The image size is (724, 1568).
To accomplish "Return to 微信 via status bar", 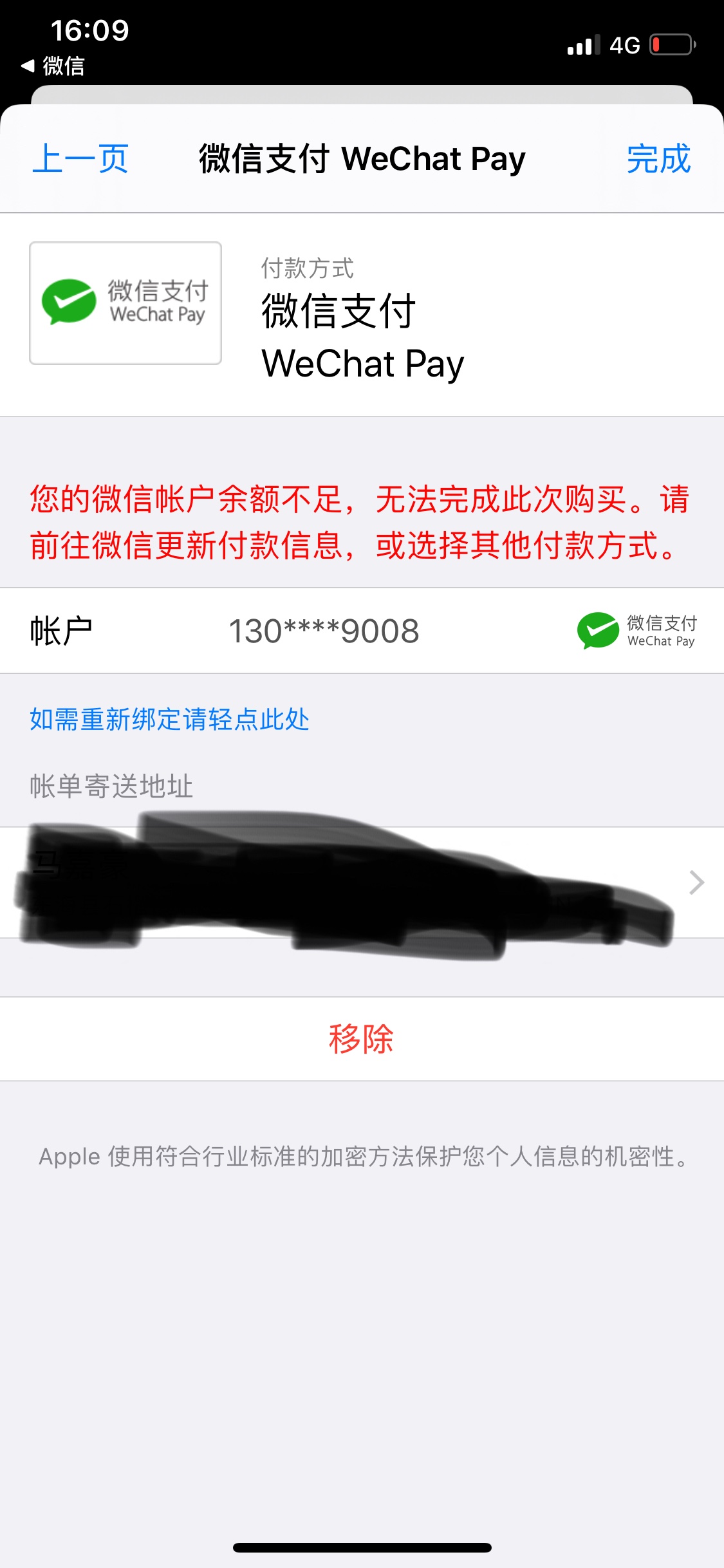I will (53, 66).
